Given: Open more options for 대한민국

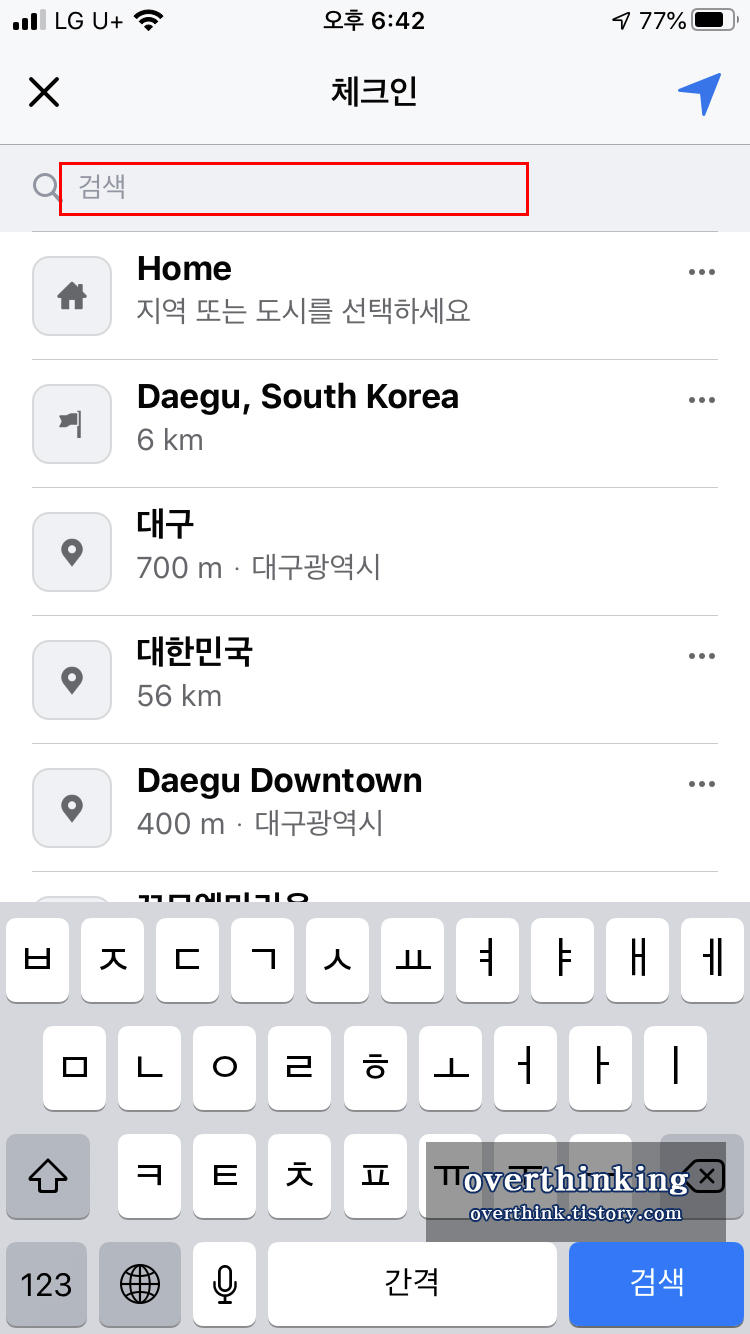Looking at the screenshot, I should [x=702, y=656].
